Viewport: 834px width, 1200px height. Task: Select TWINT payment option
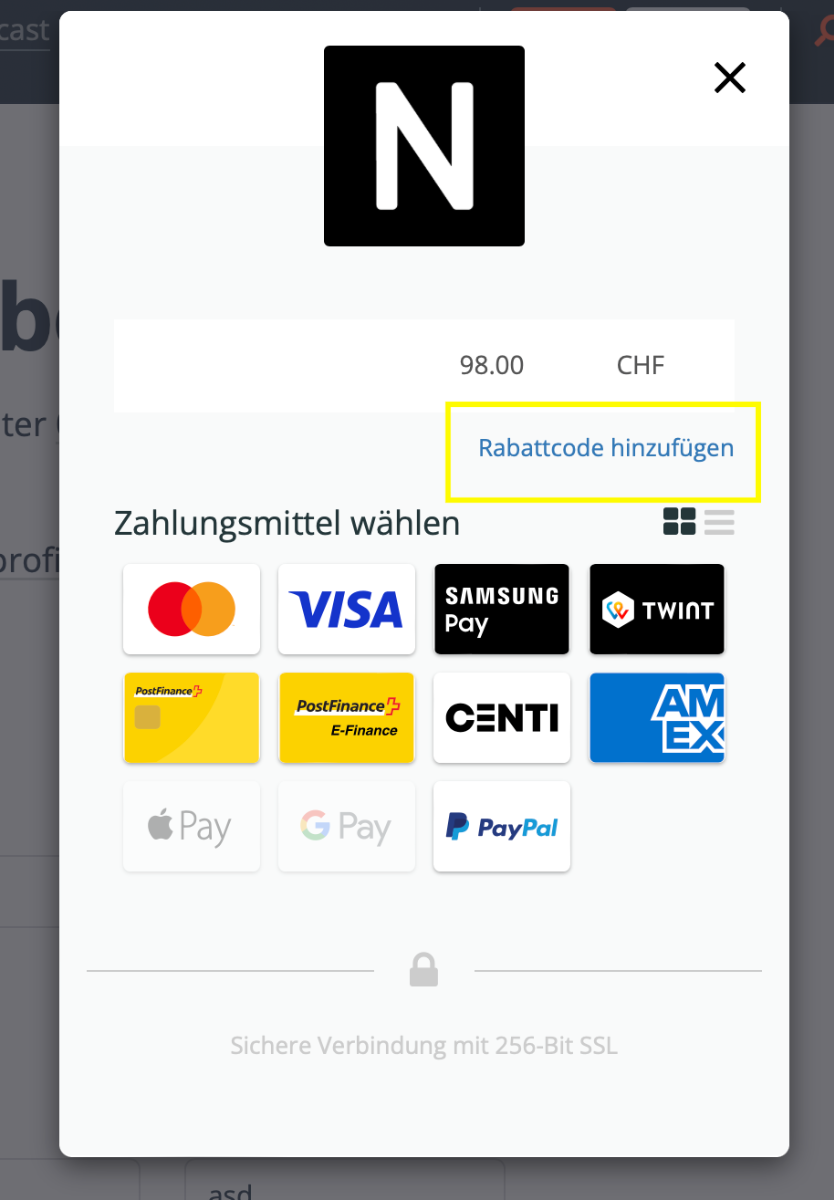coord(656,609)
